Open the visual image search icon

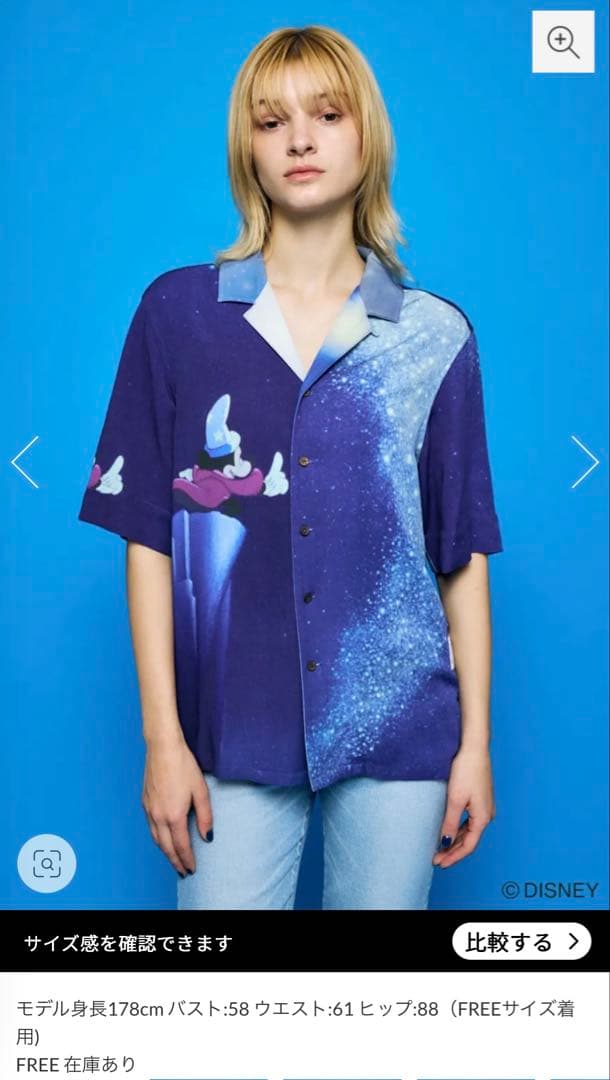click(47, 863)
